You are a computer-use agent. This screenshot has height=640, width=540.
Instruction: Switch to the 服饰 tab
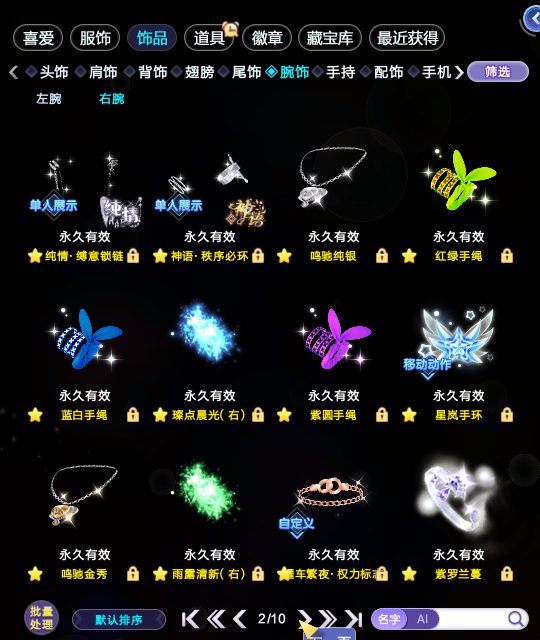[95, 38]
